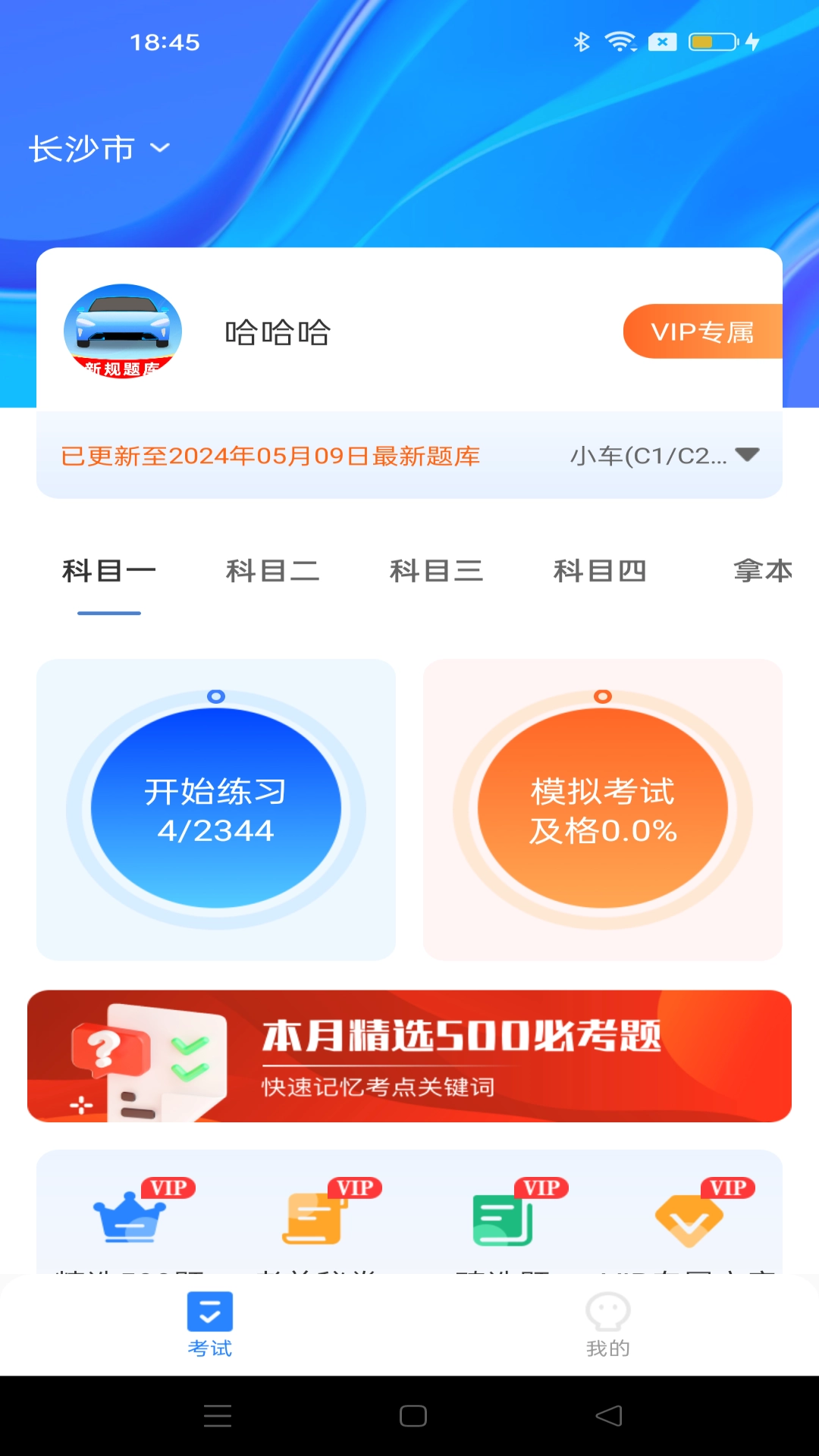Start practice via 开始练习 4/2344 circle
The image size is (819, 1456).
tap(216, 808)
